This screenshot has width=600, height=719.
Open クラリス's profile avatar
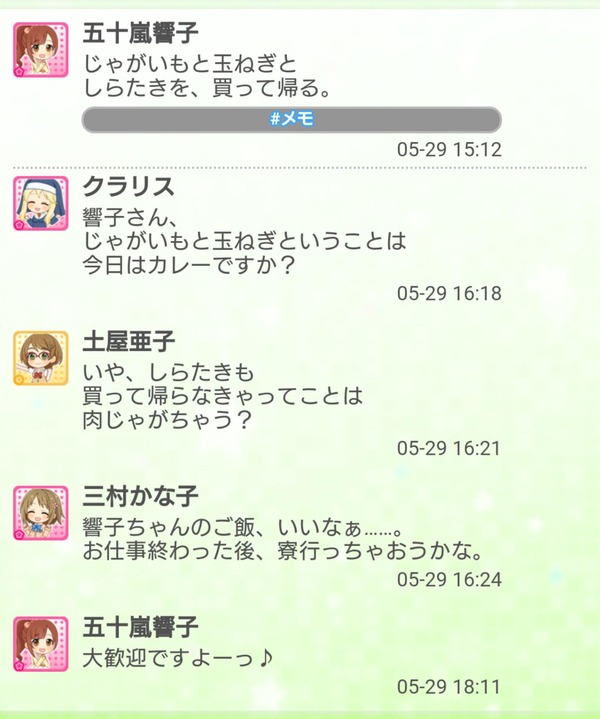coord(41,204)
